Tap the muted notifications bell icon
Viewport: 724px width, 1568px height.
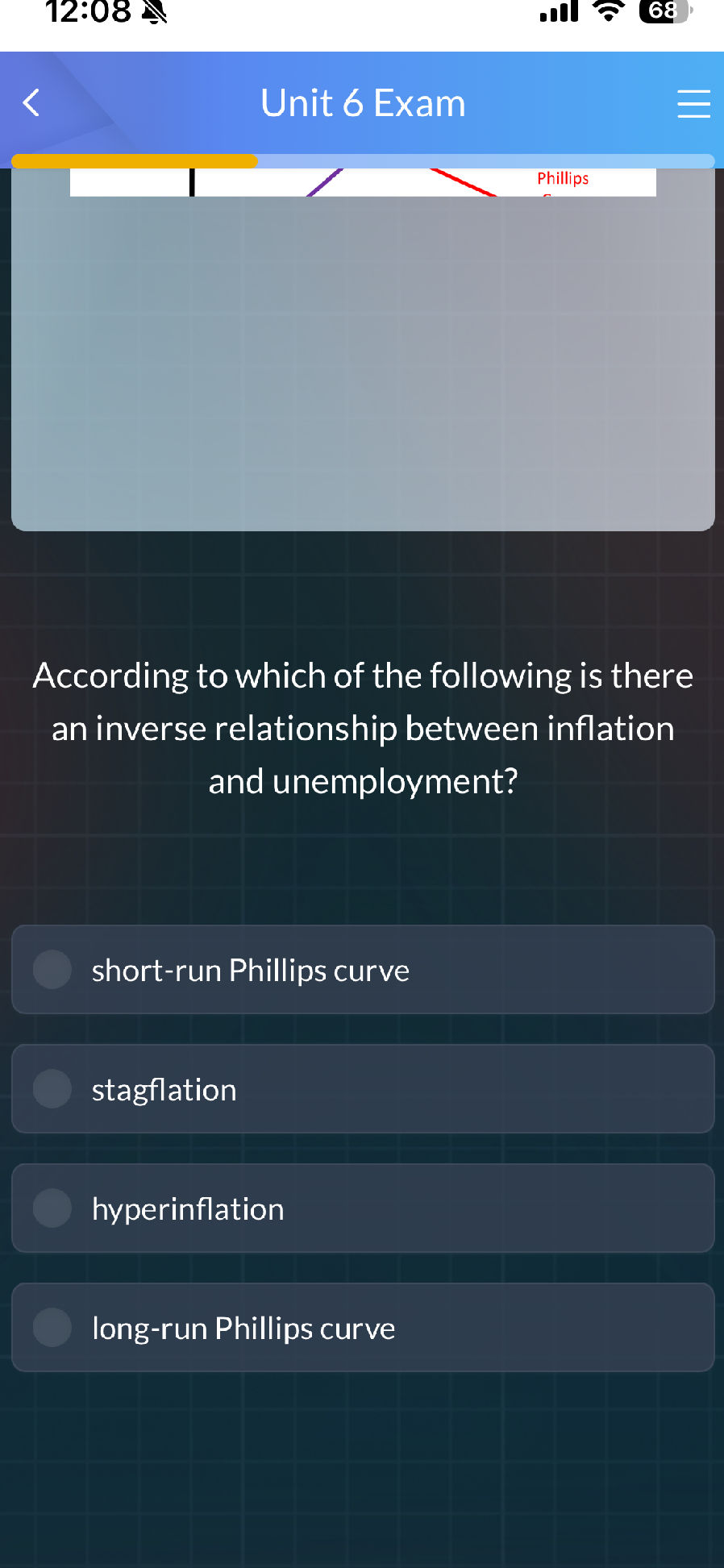click(x=154, y=12)
